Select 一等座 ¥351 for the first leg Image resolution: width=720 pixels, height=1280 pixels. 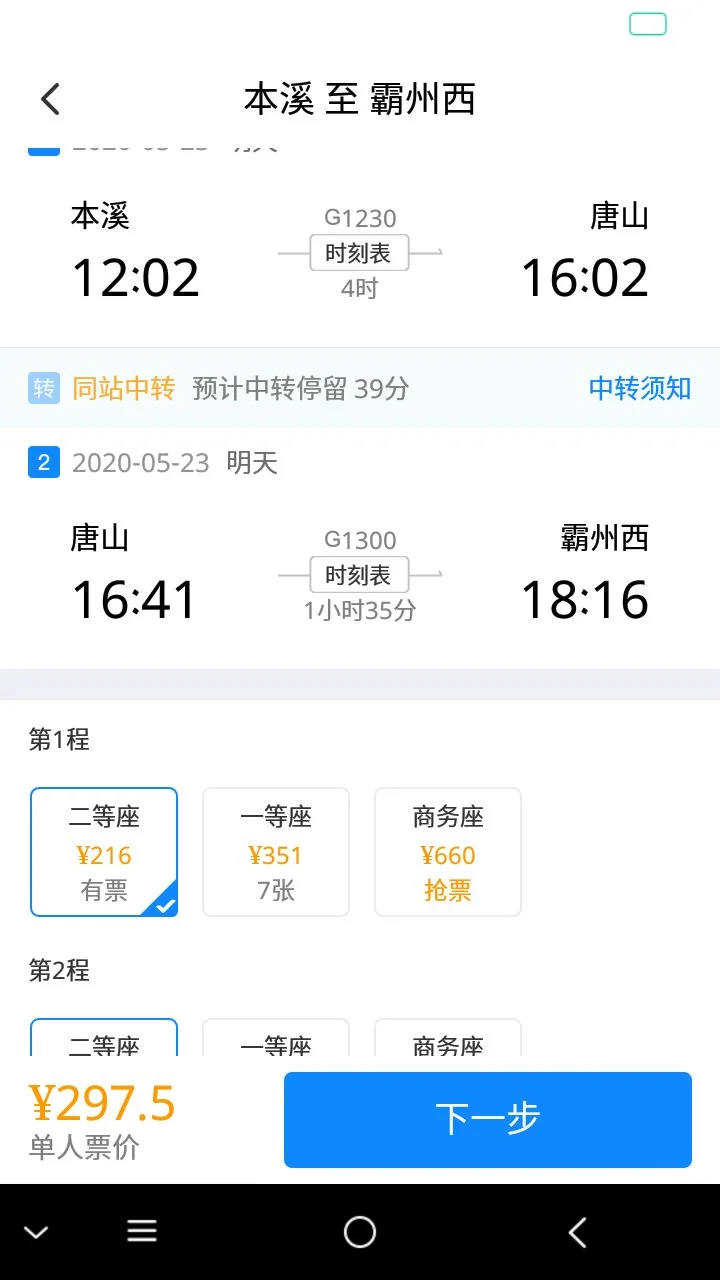(275, 851)
